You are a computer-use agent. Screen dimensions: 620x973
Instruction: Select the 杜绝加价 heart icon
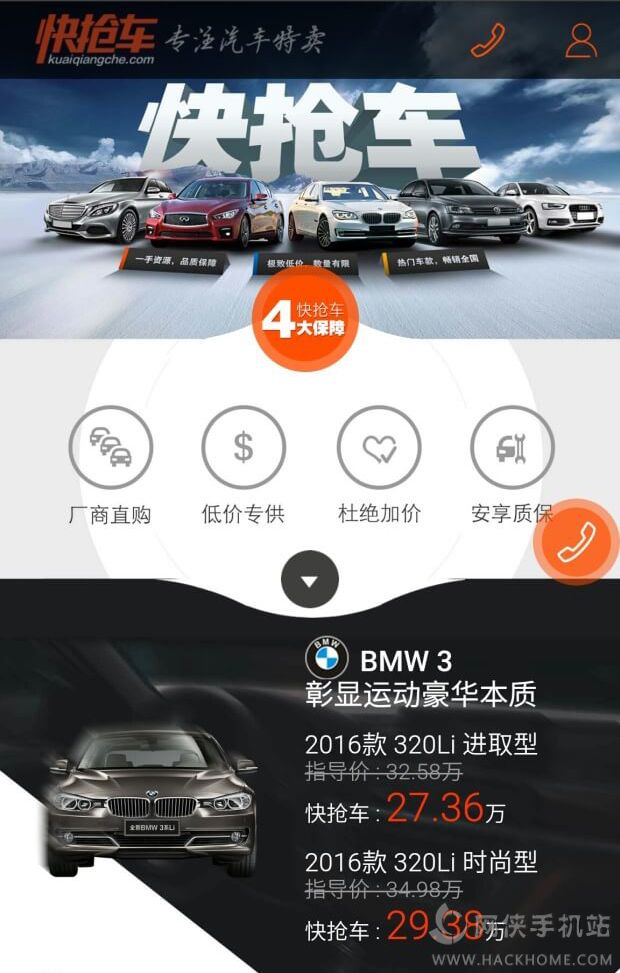[379, 447]
